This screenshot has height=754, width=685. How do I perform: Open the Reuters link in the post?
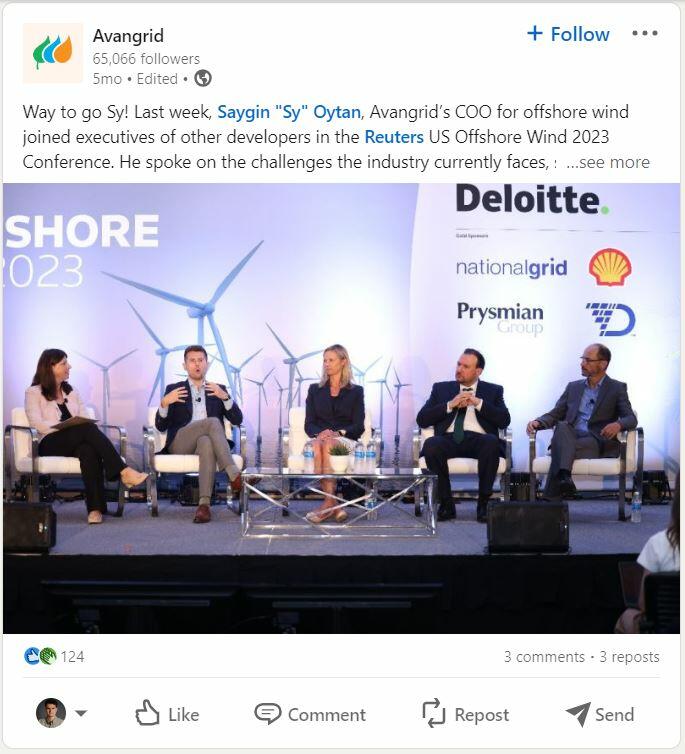(394, 137)
